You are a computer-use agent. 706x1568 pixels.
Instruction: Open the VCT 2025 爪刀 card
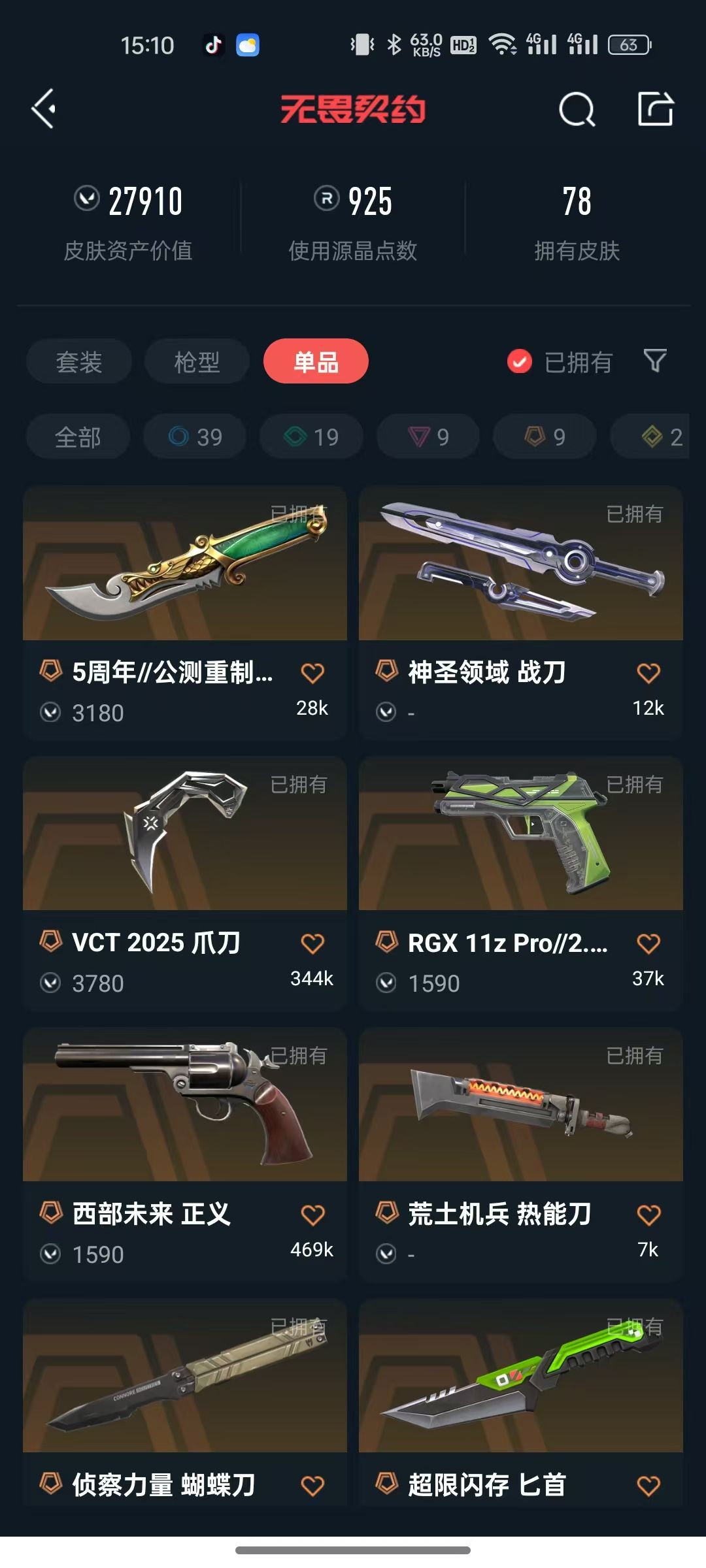185,883
